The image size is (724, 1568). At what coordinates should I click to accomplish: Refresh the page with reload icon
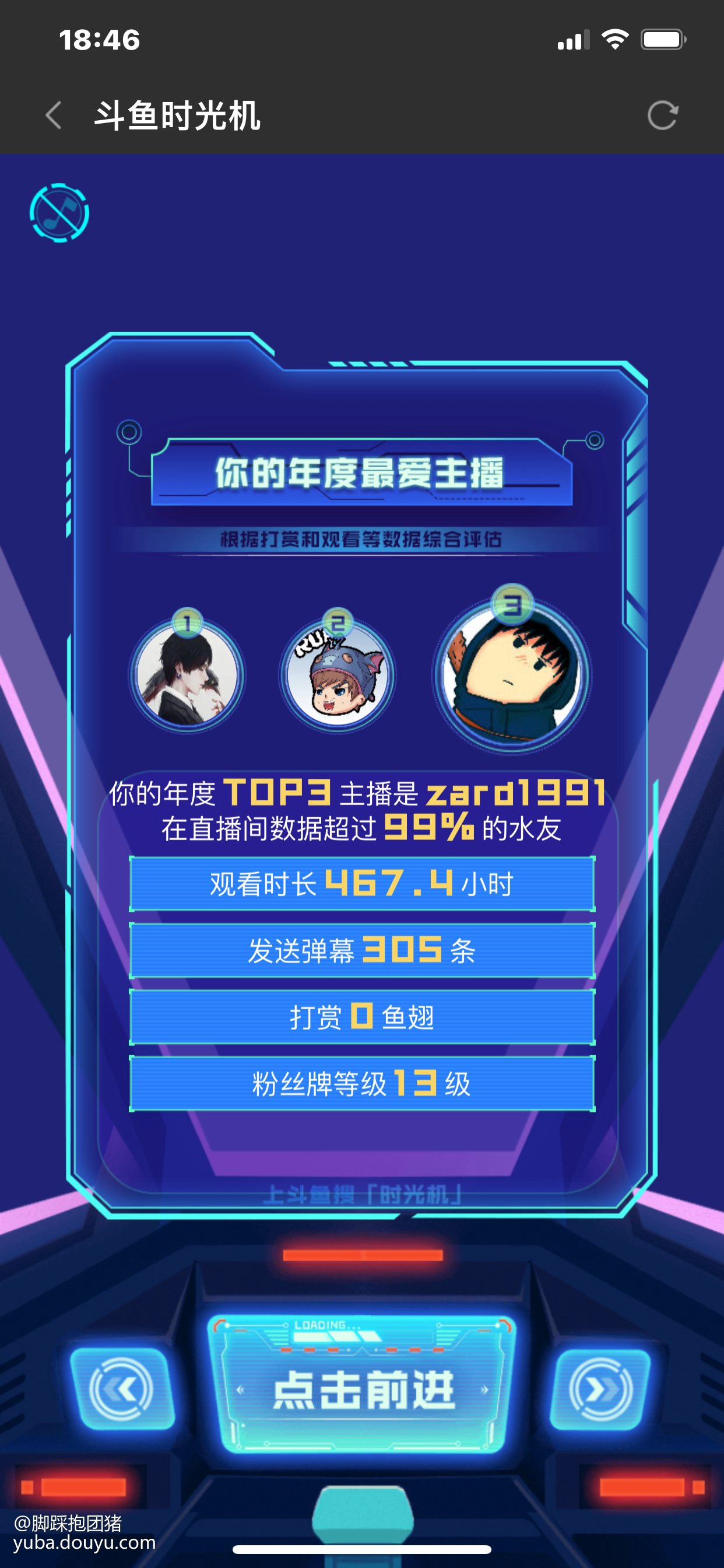pos(662,116)
